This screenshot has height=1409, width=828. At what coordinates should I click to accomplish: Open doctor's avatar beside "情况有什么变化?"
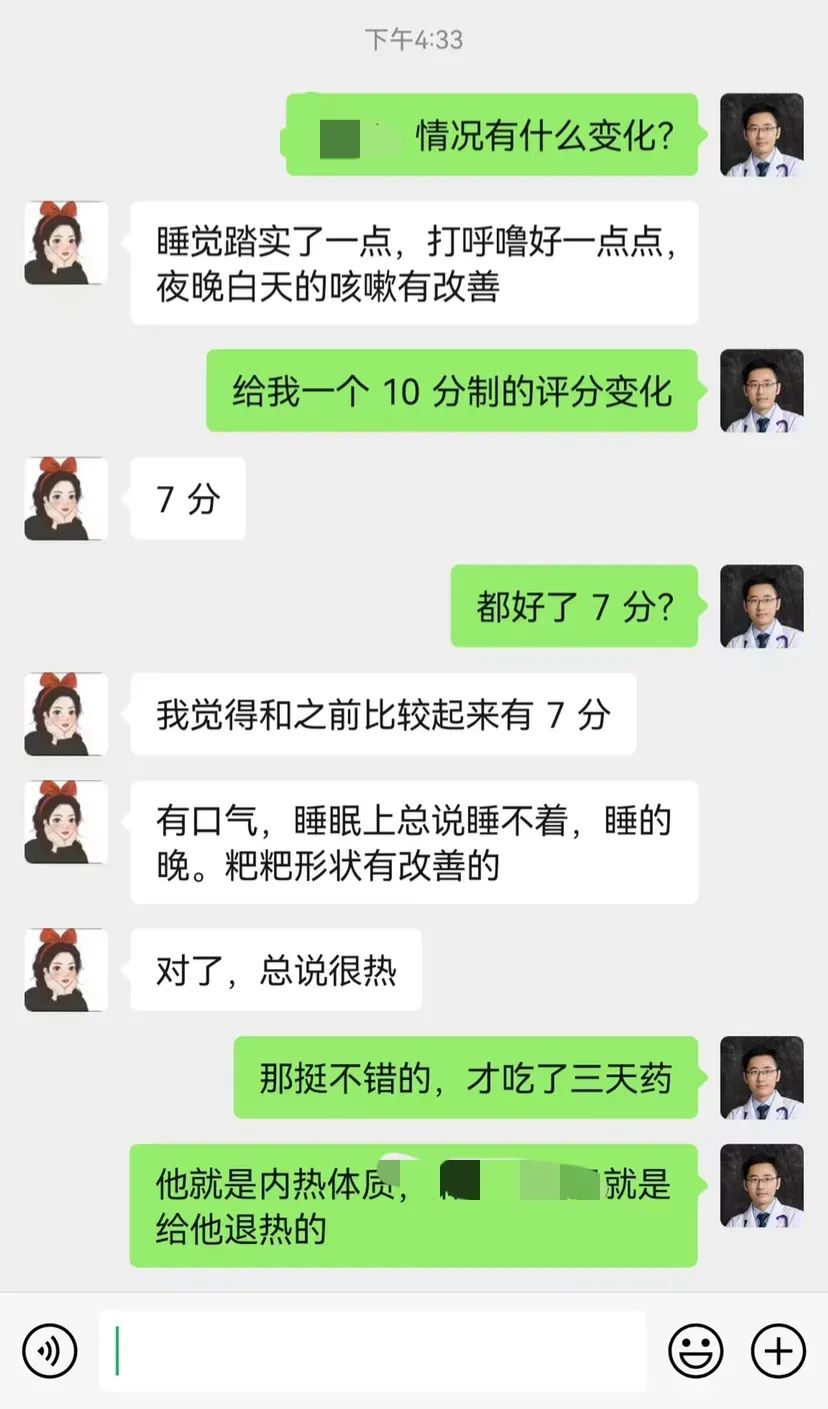coord(762,135)
